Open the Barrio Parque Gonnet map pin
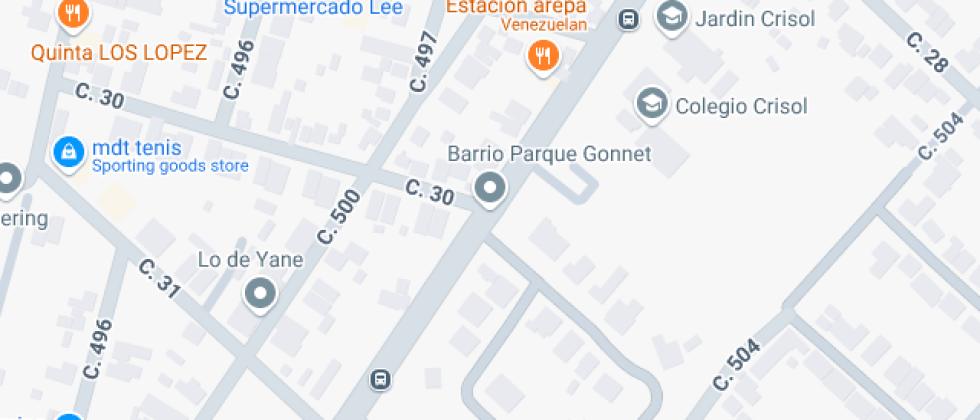Screen dimensions: 980x420 pos(490,187)
